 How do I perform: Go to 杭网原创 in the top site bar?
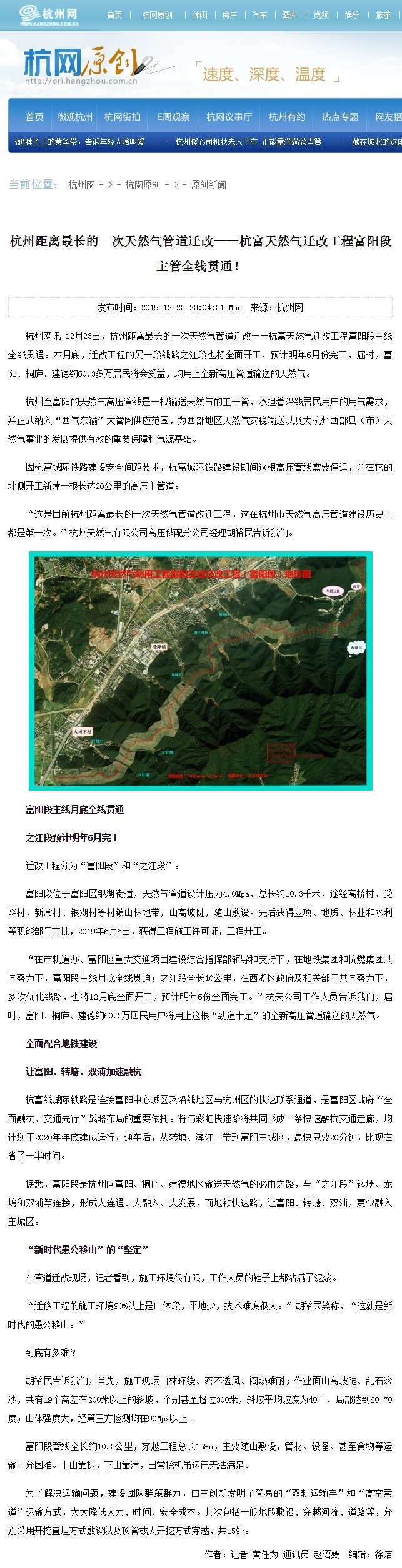[157, 15]
